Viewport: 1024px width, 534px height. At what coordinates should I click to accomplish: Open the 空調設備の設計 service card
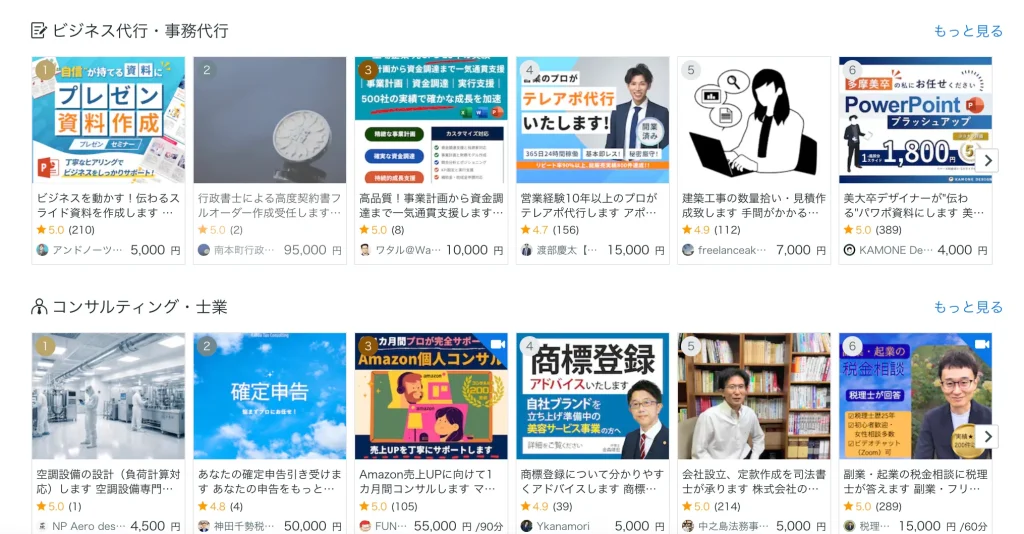(108, 396)
